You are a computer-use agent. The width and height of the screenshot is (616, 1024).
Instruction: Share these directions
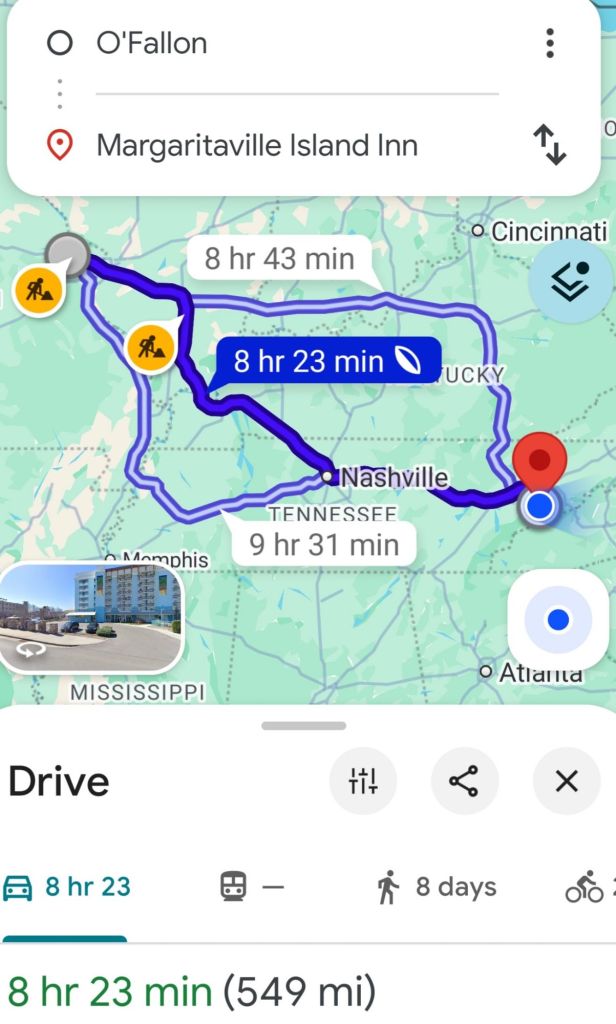click(464, 781)
